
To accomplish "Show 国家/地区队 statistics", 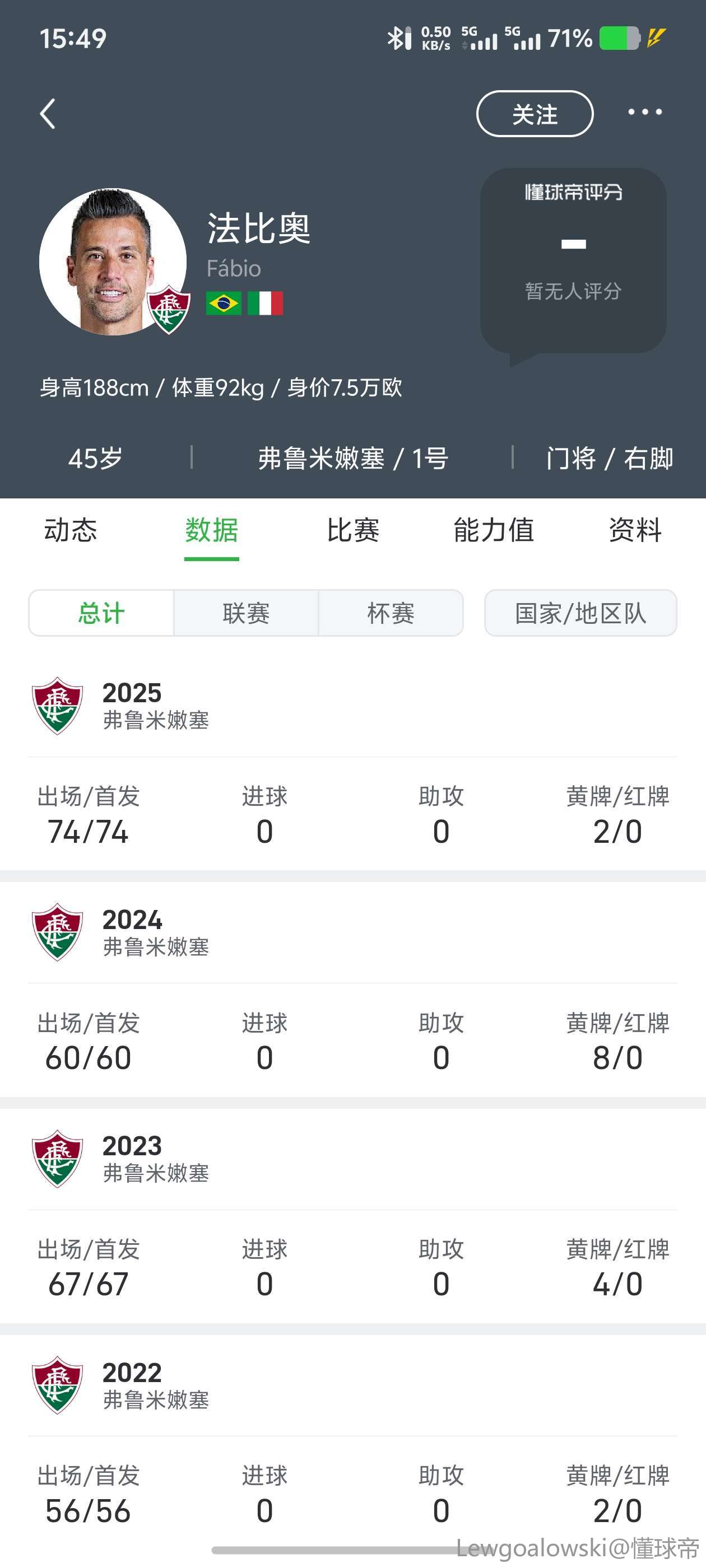I will point(580,613).
